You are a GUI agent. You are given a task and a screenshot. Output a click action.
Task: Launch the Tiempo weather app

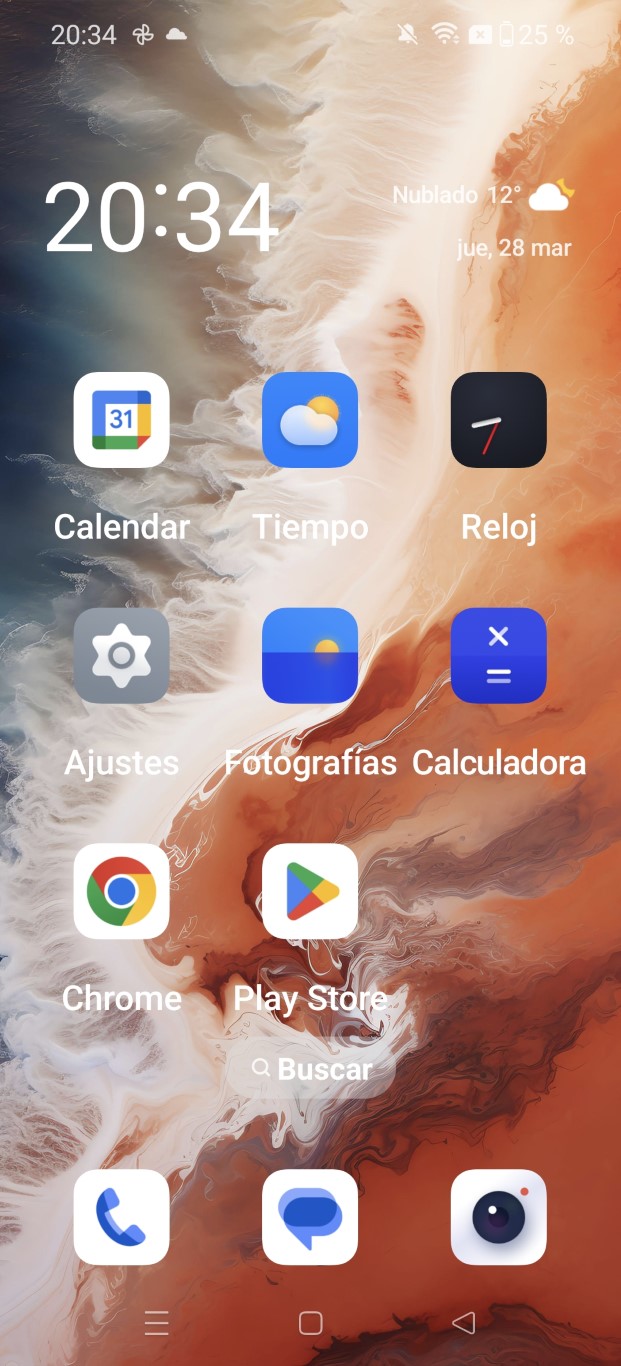310,420
